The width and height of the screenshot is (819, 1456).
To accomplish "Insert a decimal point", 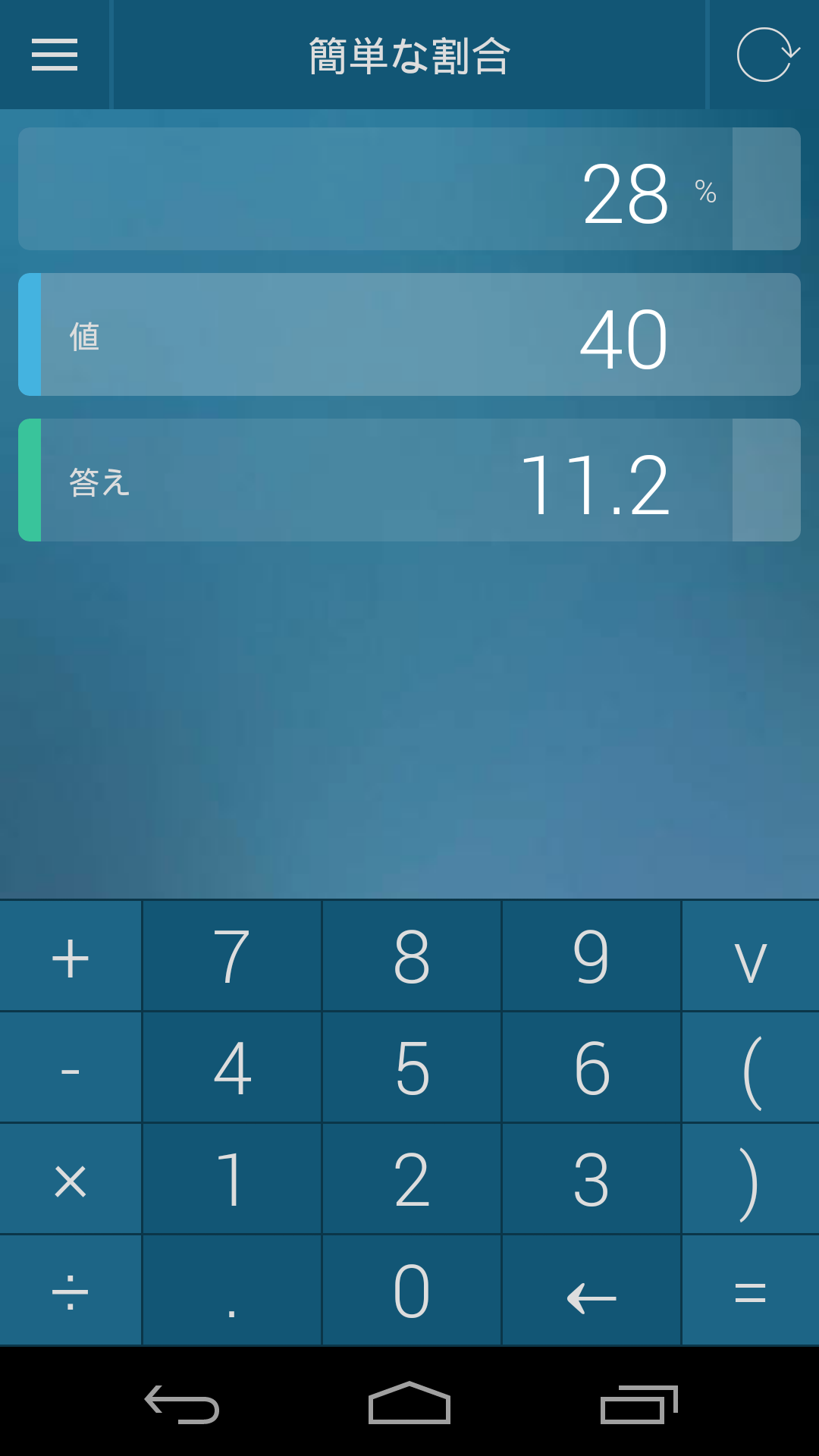I will pyautogui.click(x=232, y=1291).
